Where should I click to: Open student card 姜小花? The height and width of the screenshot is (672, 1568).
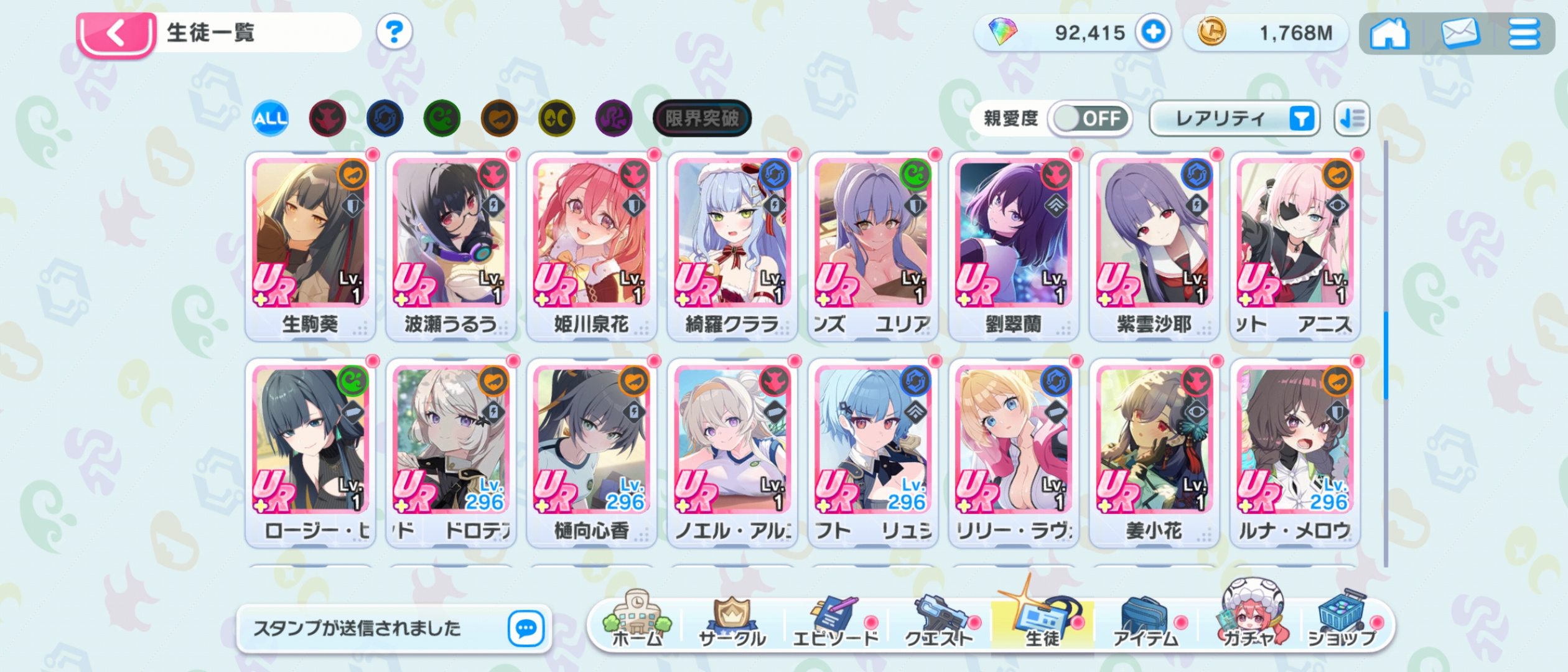click(x=1154, y=453)
